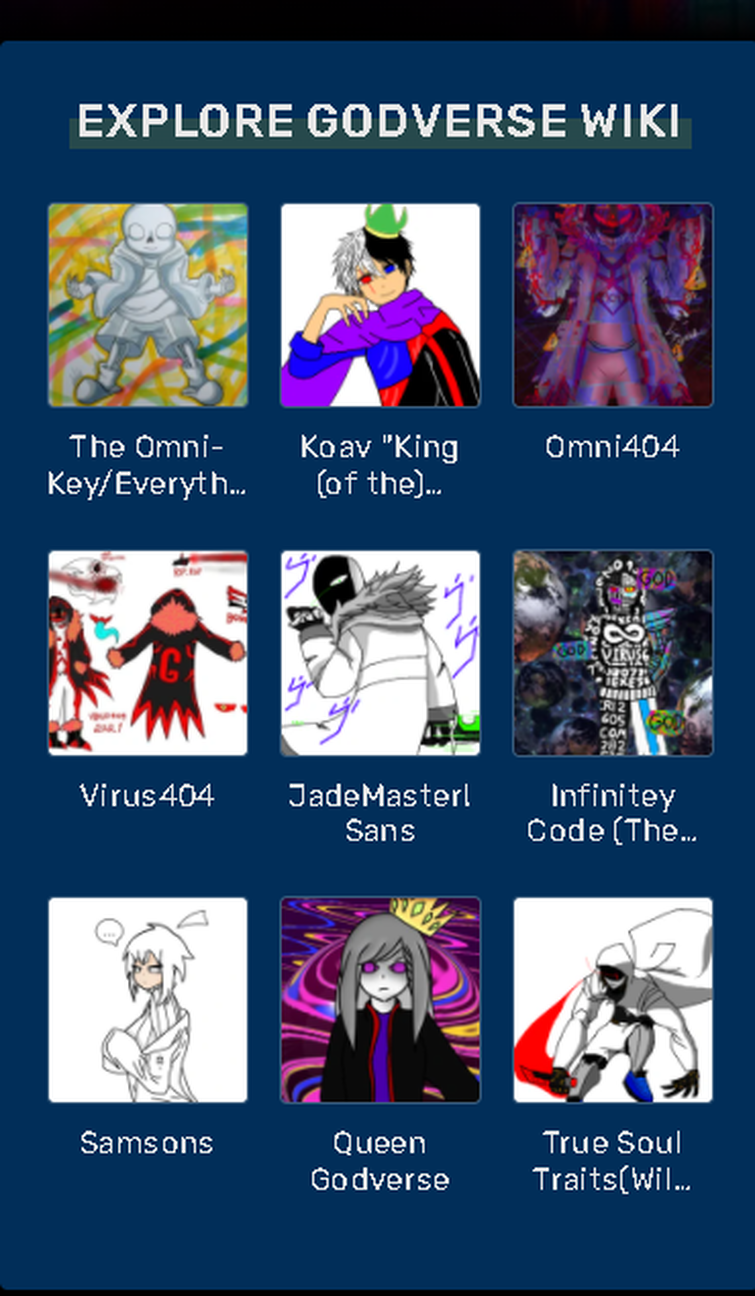Click the Omni404 pink figure thumbnail
The width and height of the screenshot is (755, 1296).
[x=612, y=305]
